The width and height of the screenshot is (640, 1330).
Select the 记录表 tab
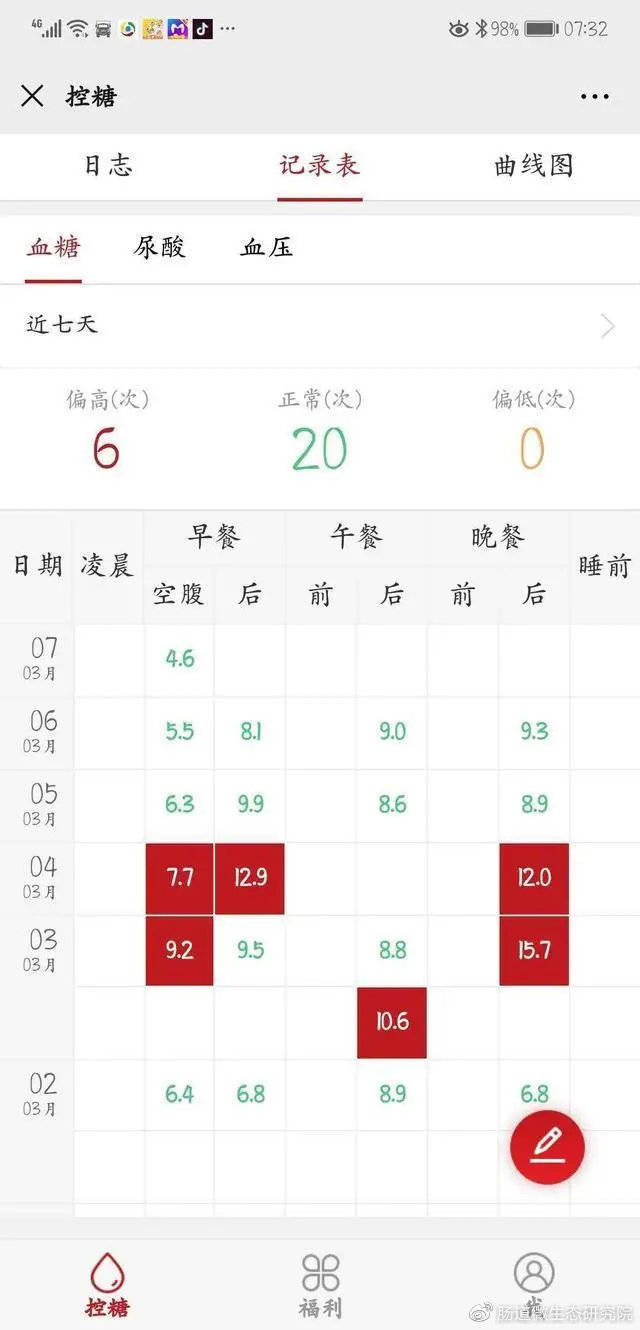(319, 165)
